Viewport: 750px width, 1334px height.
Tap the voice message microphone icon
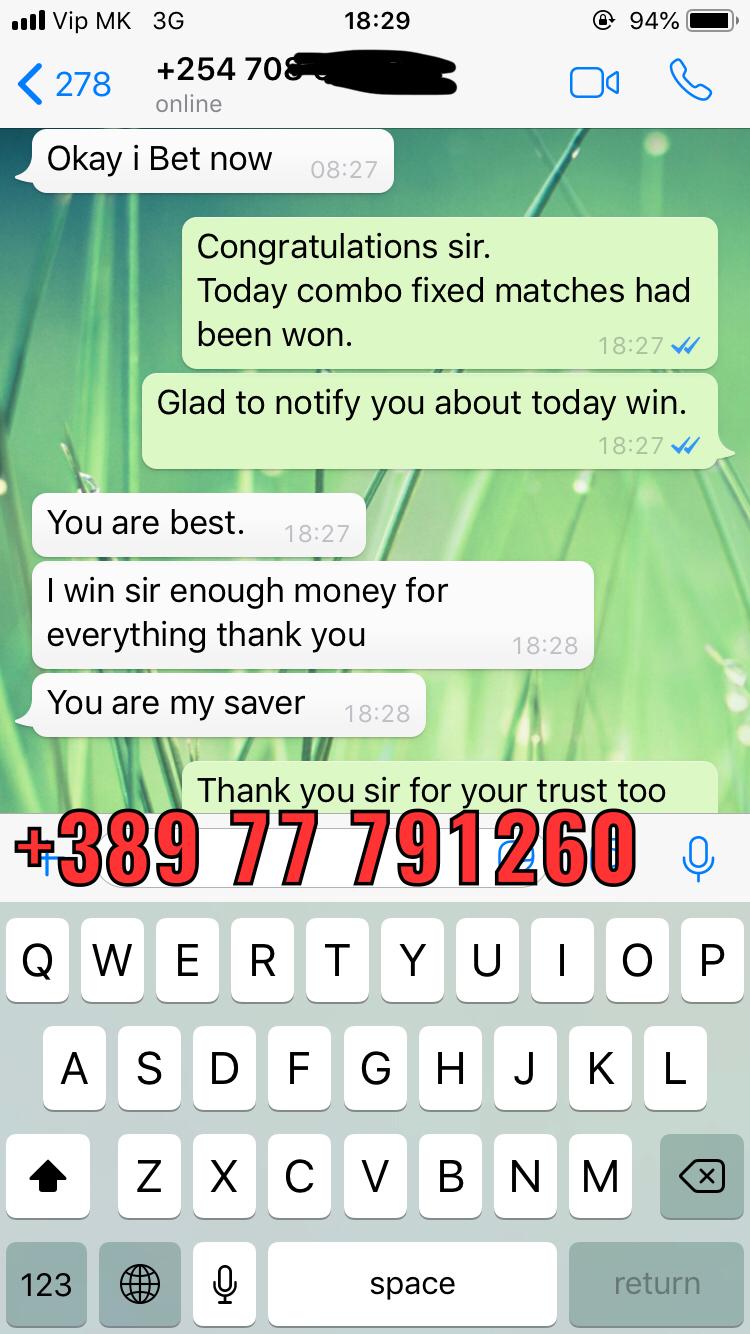coord(697,858)
